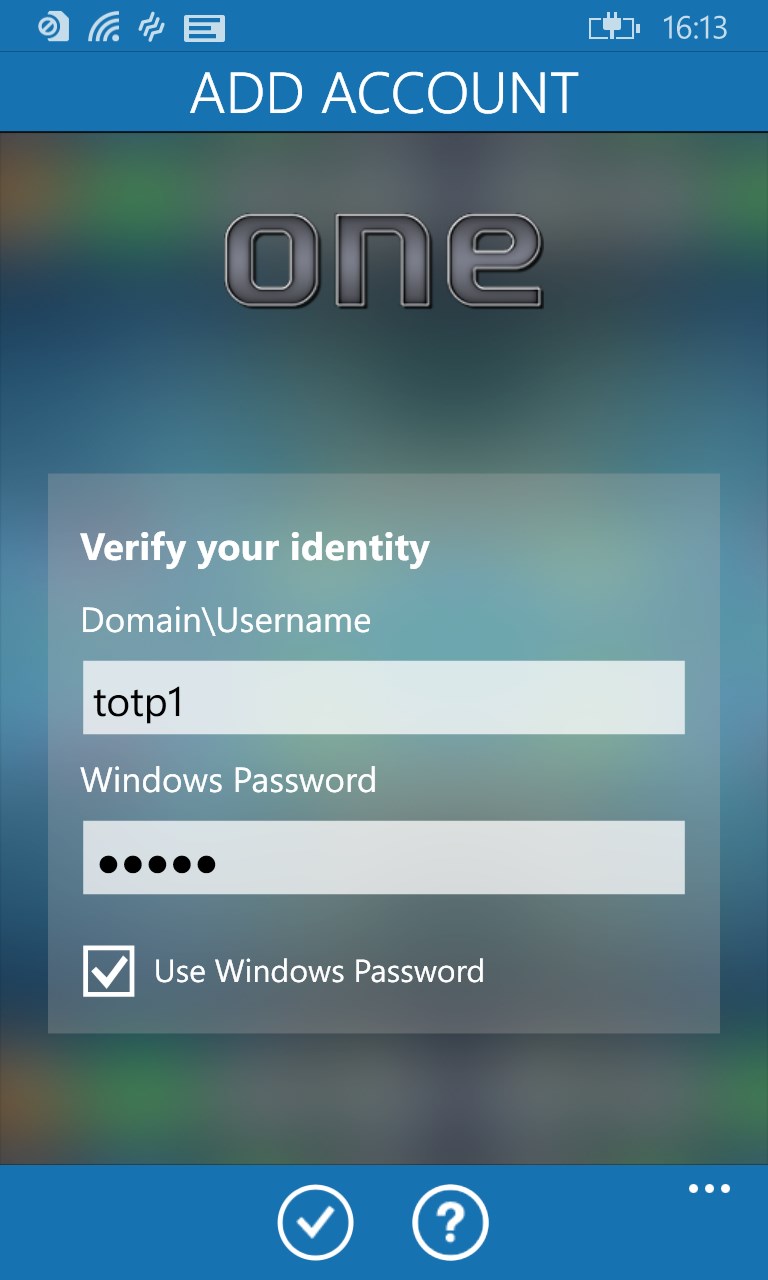Expand the app bar's three-dot menu
This screenshot has height=1280, width=768.
[709, 1190]
